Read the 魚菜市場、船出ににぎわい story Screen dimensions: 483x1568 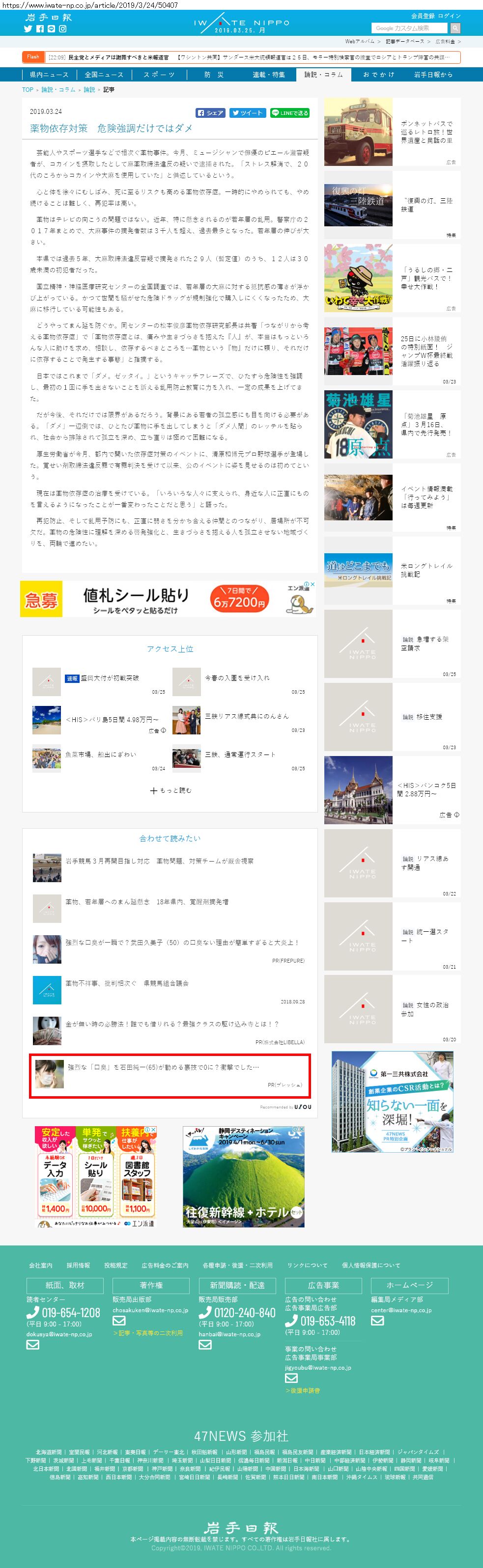[101, 754]
